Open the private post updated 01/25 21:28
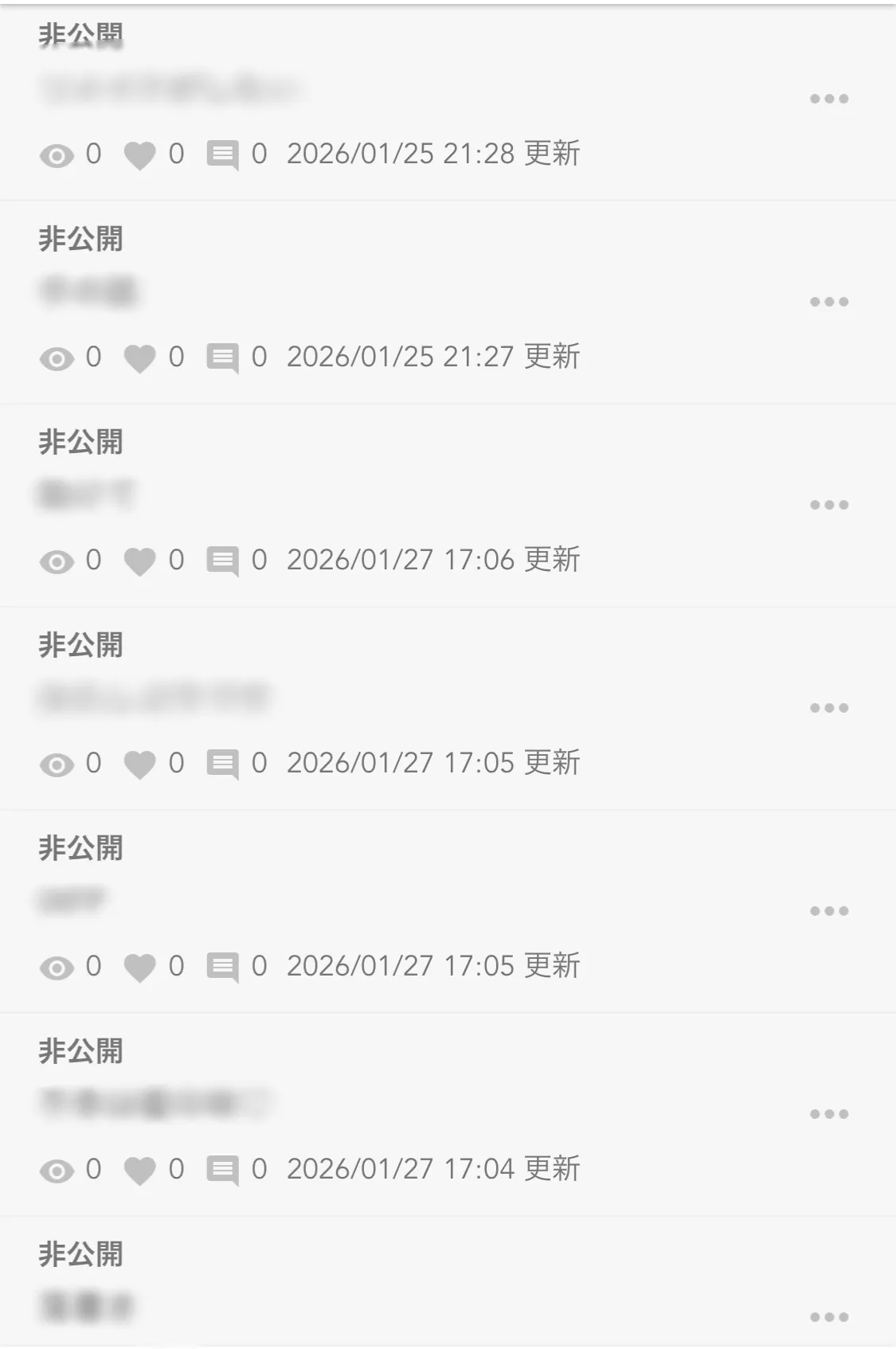The image size is (896, 1349). (x=169, y=88)
